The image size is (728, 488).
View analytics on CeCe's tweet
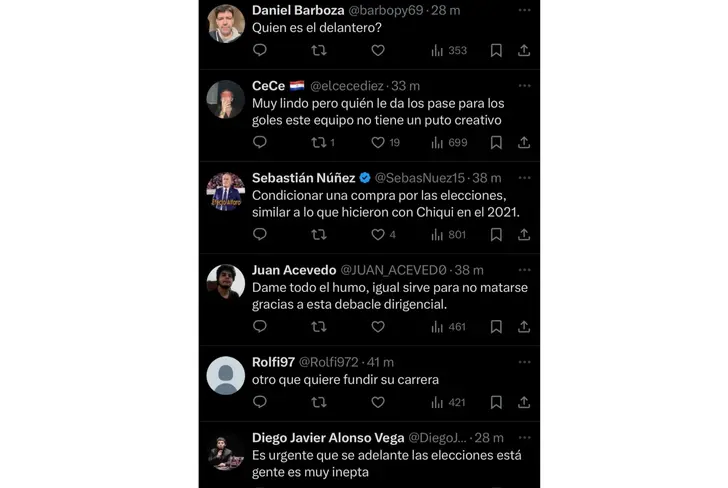pyautogui.click(x=449, y=142)
